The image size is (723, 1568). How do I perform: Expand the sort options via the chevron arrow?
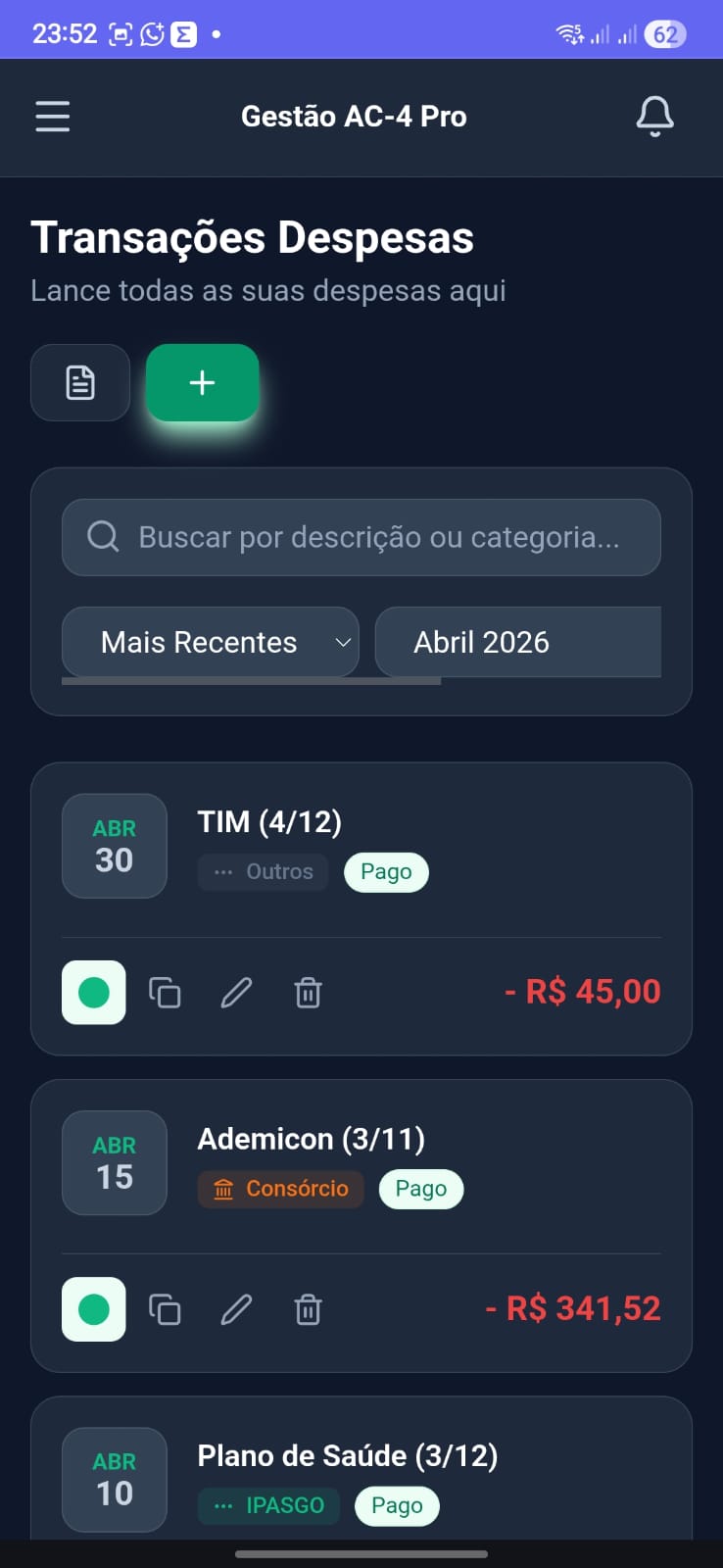tap(342, 642)
